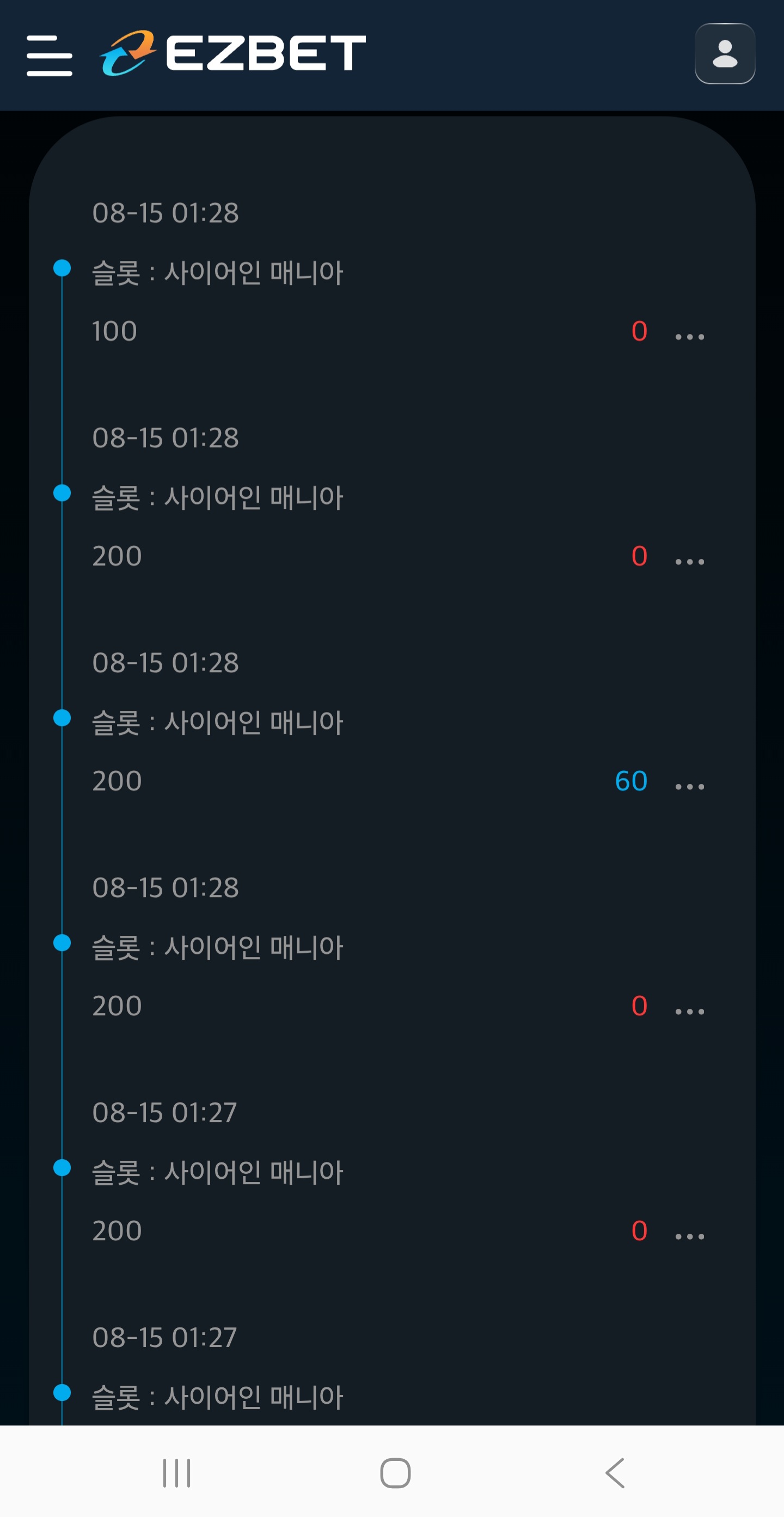
Task: Open the user profile icon
Action: pos(725,53)
